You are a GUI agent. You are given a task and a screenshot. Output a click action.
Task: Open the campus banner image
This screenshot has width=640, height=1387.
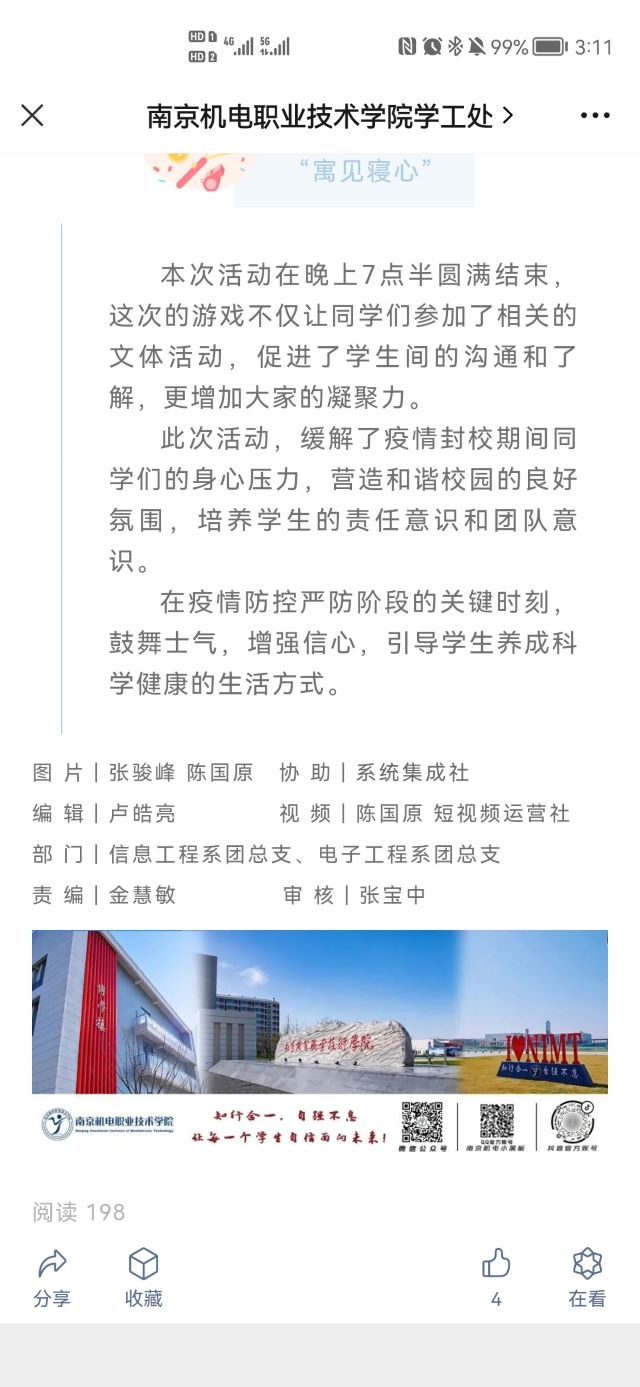(320, 1042)
